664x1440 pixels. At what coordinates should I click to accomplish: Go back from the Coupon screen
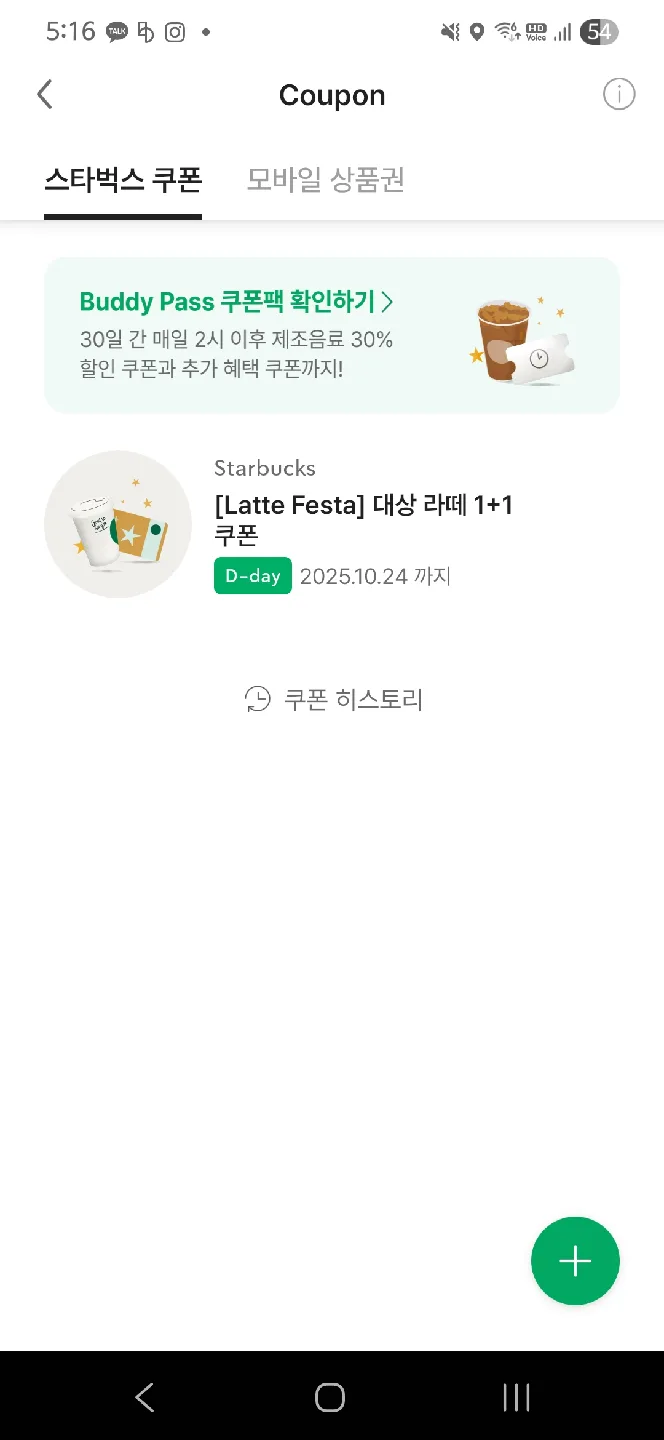pyautogui.click(x=44, y=95)
